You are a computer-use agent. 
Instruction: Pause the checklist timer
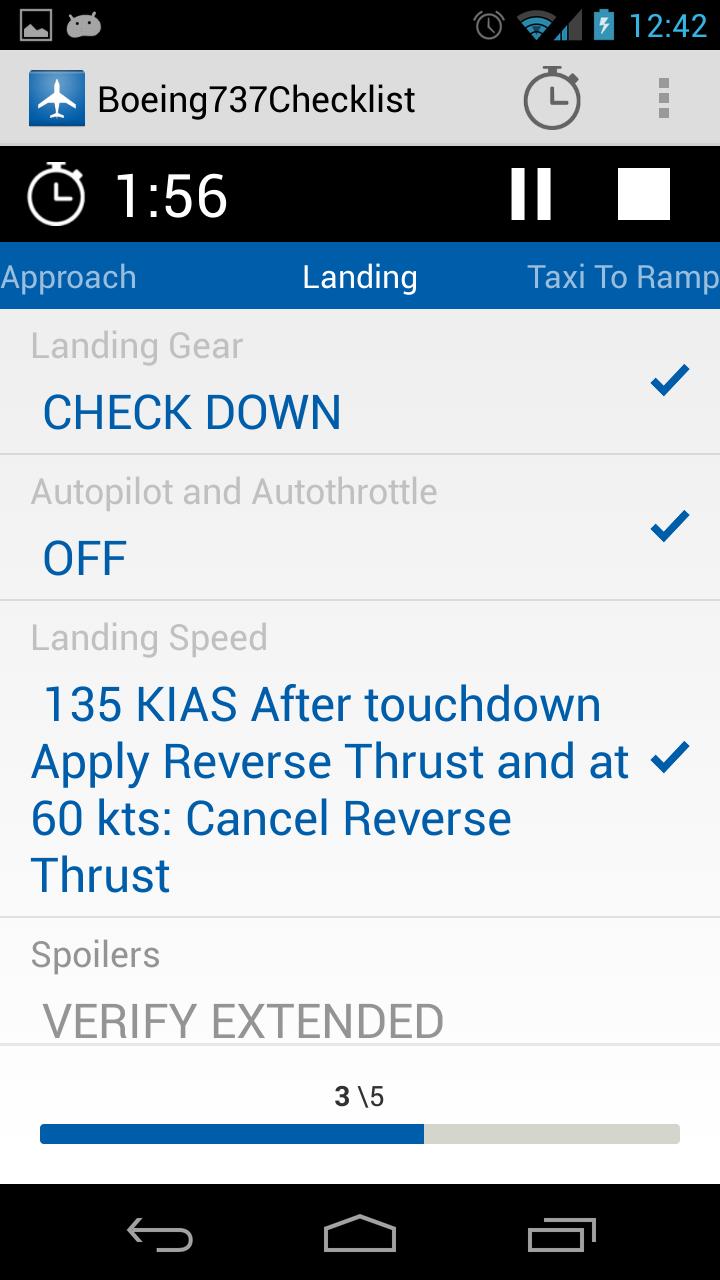(530, 193)
